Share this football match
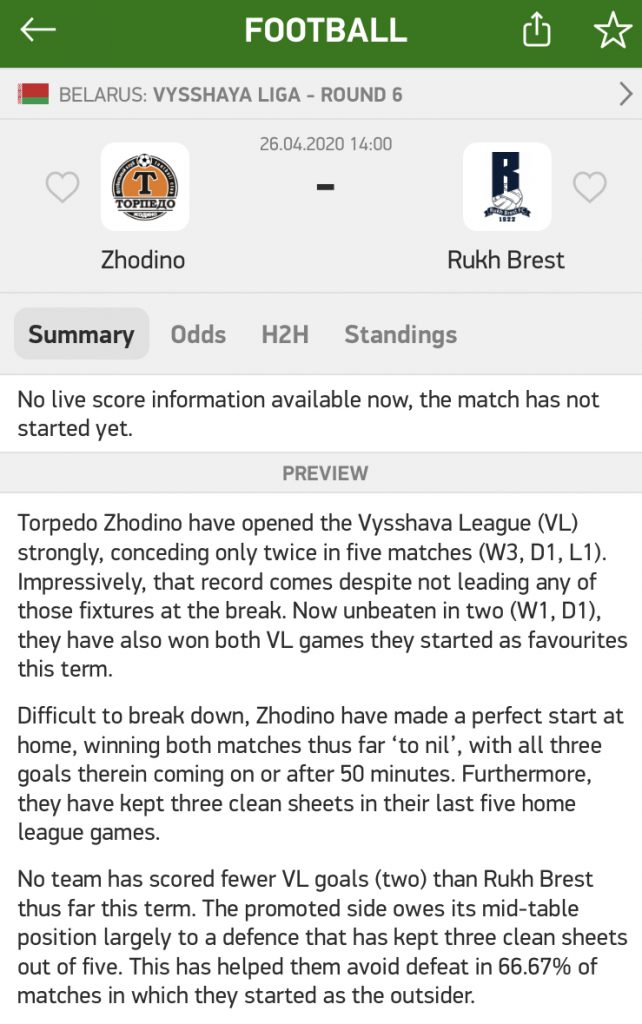The image size is (642, 1024). point(537,31)
